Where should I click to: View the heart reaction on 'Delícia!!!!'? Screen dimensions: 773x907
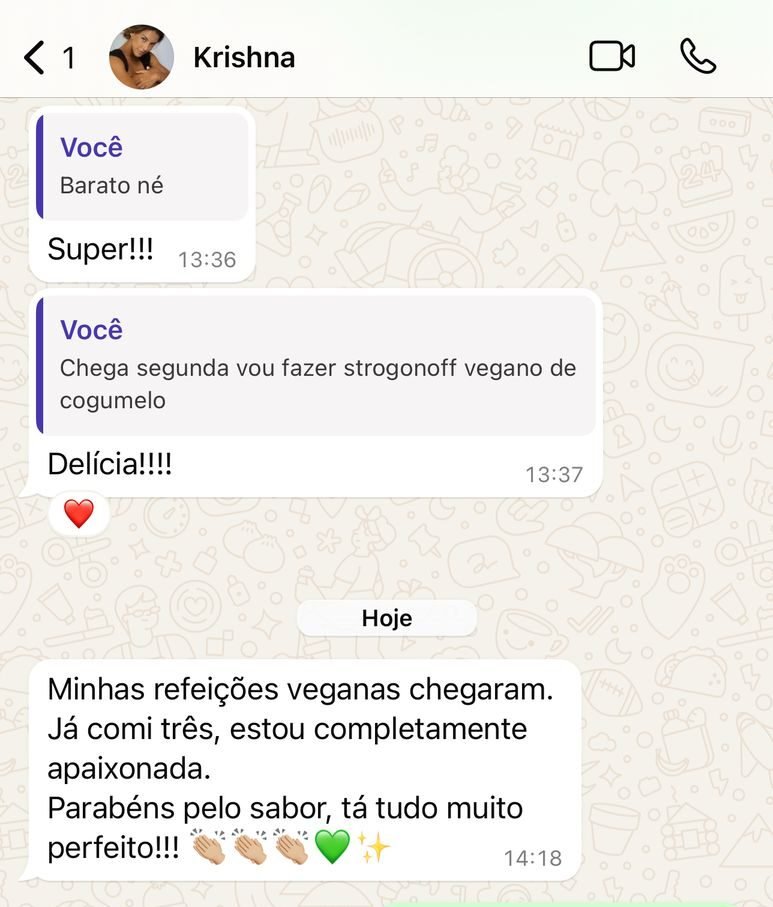coord(78,514)
